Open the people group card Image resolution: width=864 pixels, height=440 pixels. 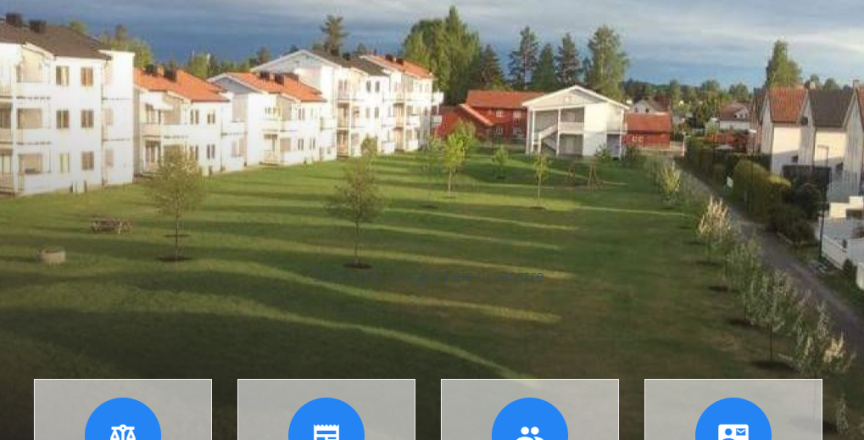click(530, 422)
